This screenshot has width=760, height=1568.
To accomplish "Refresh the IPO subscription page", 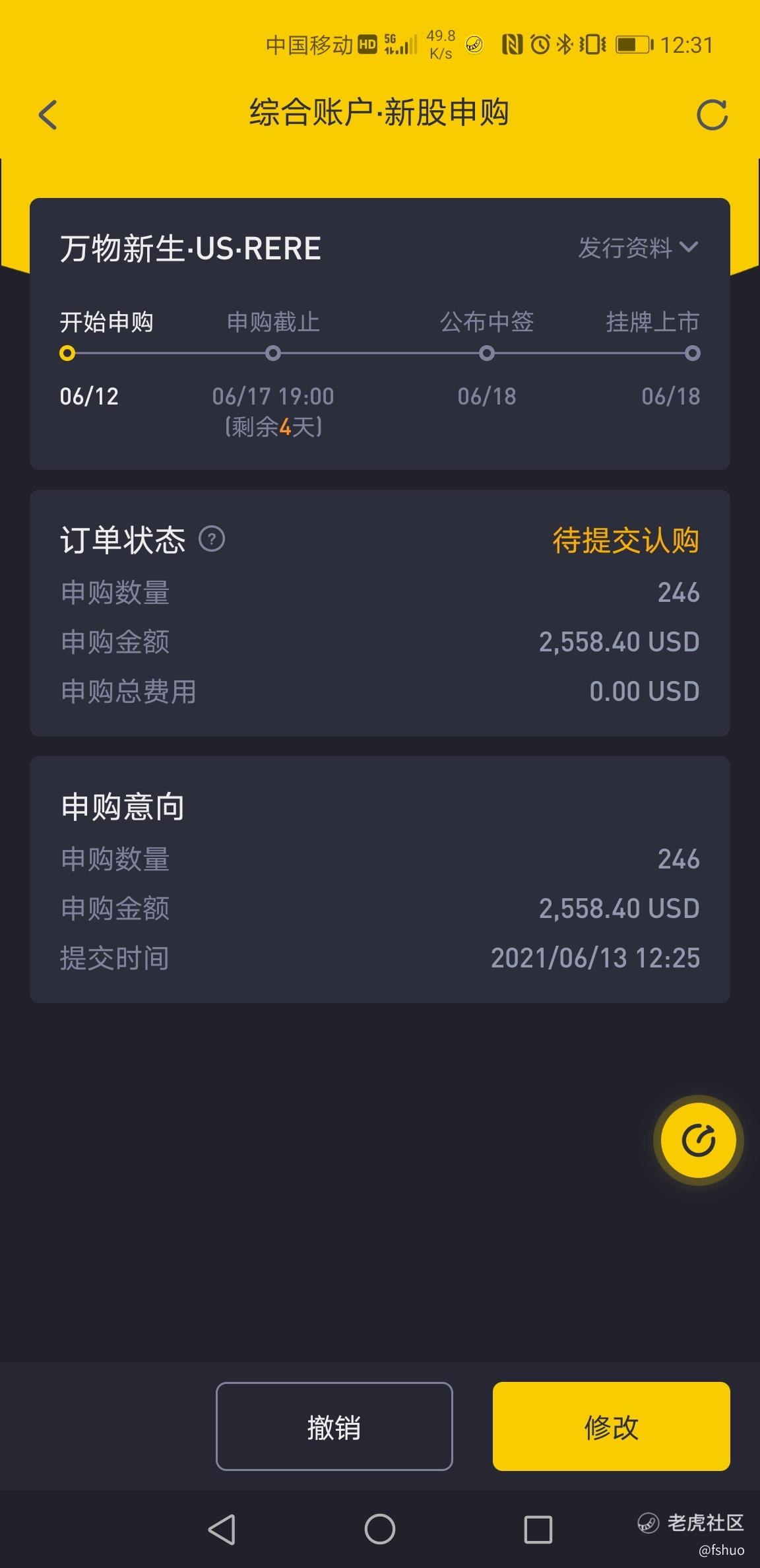I will pos(712,115).
